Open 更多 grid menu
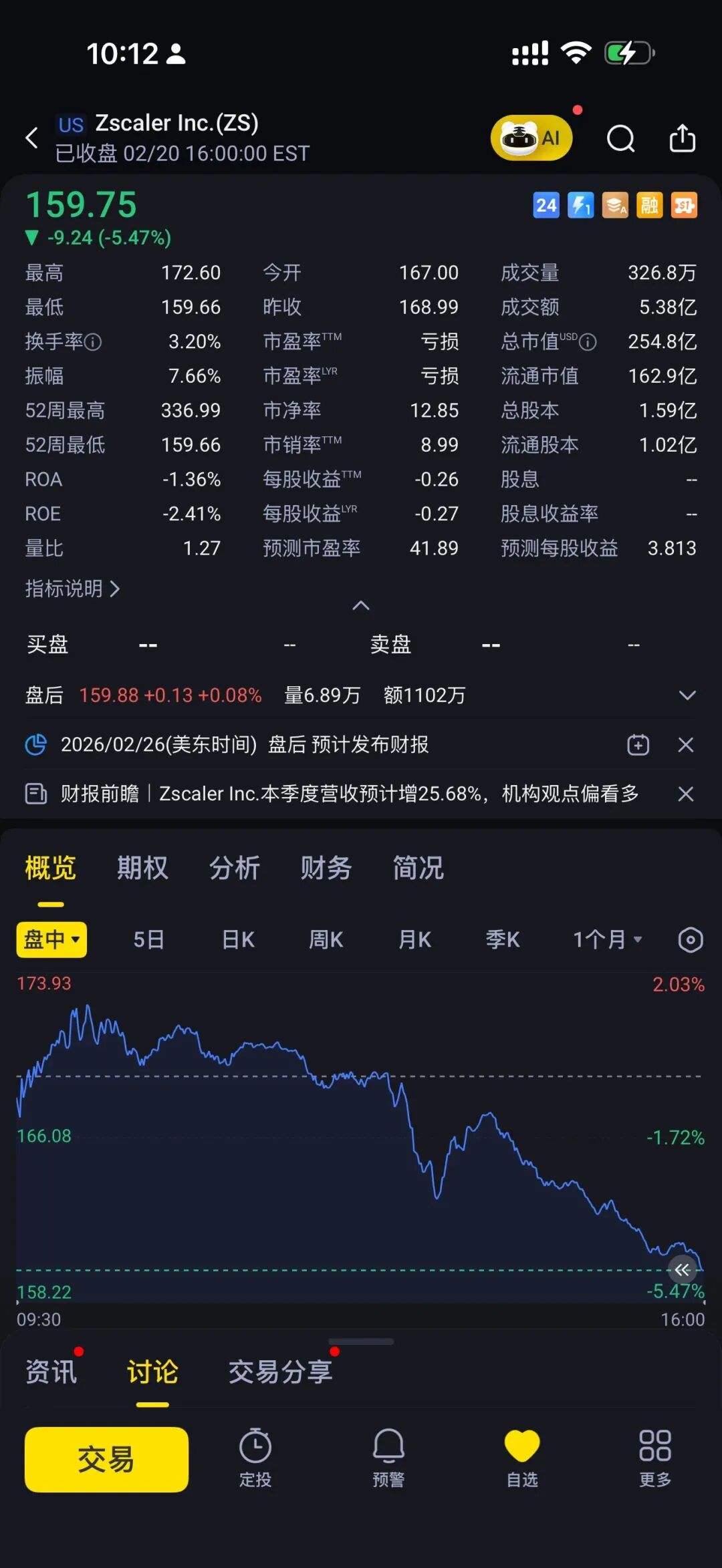722x1568 pixels. pyautogui.click(x=655, y=1458)
